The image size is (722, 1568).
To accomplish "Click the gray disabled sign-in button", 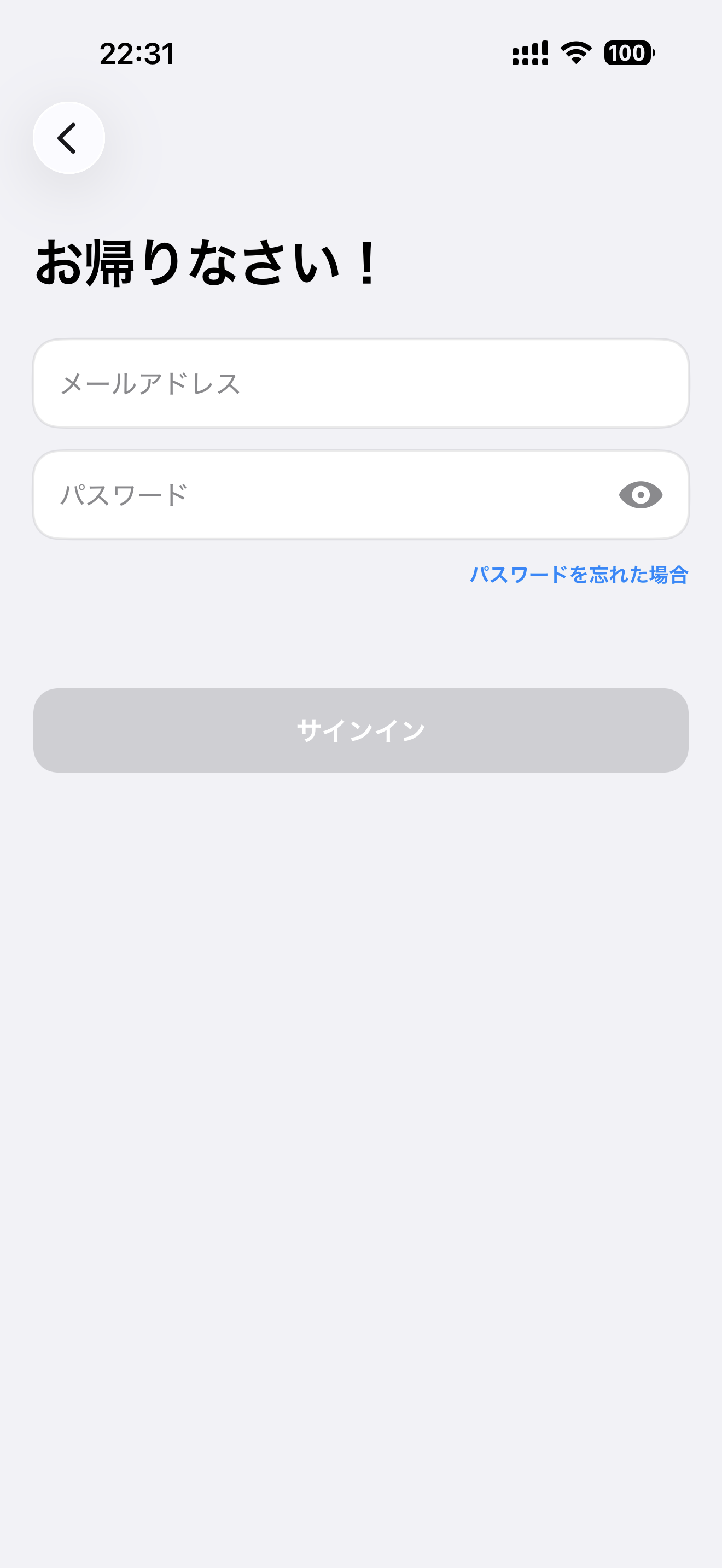I will [361, 730].
